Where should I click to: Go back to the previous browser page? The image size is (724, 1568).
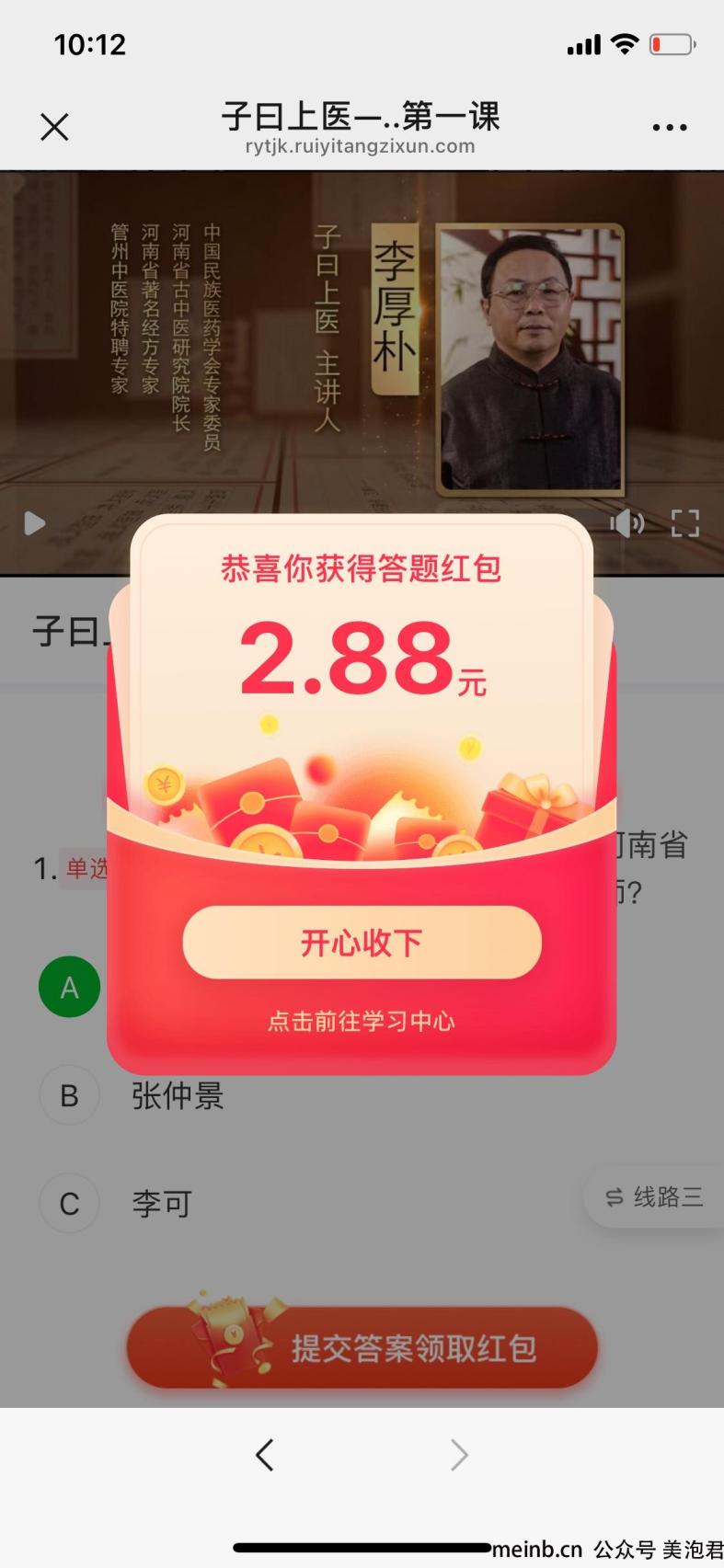(x=265, y=1455)
